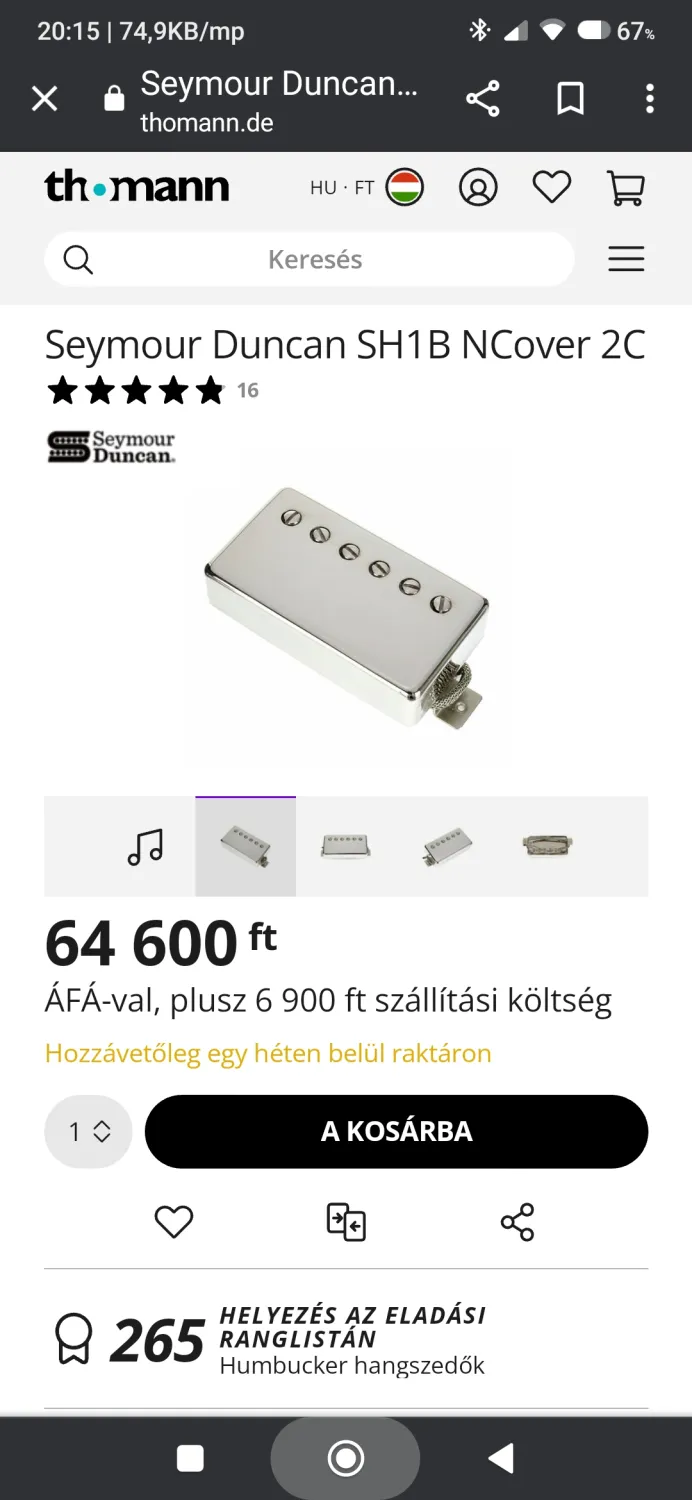Open the quantity selector showing 1
The image size is (692, 1500).
click(x=88, y=1131)
